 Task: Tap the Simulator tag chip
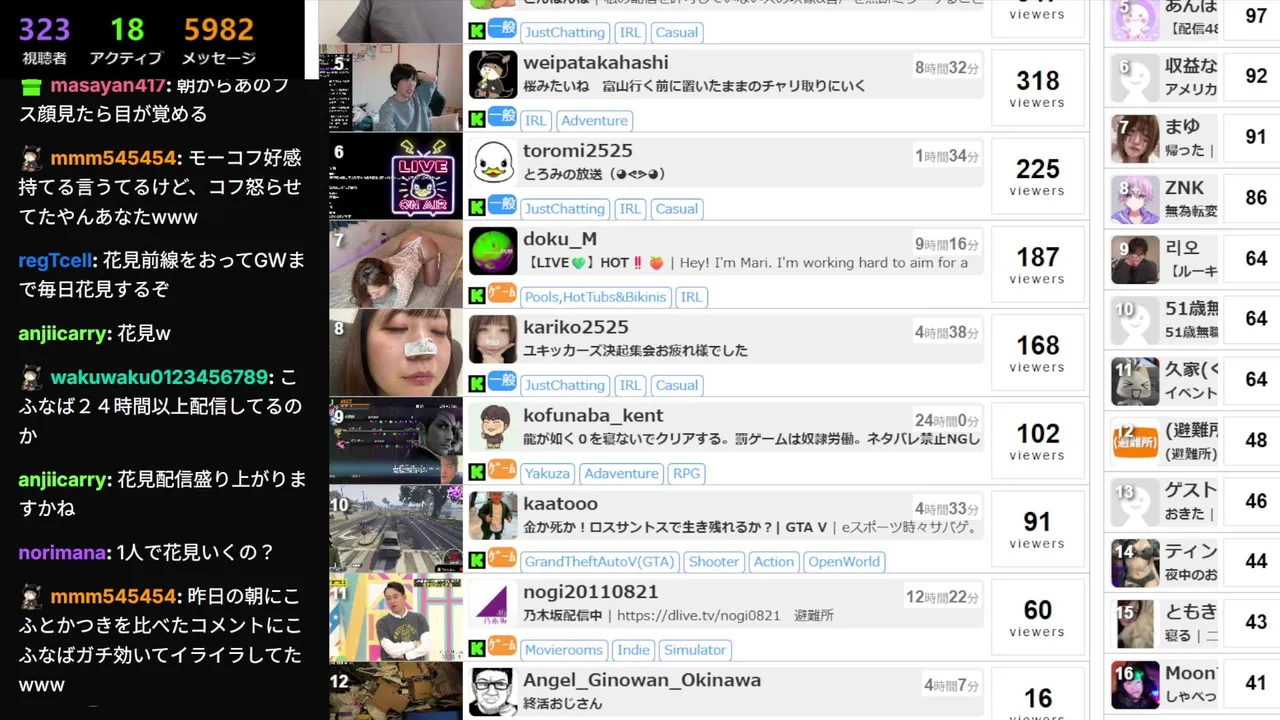695,649
